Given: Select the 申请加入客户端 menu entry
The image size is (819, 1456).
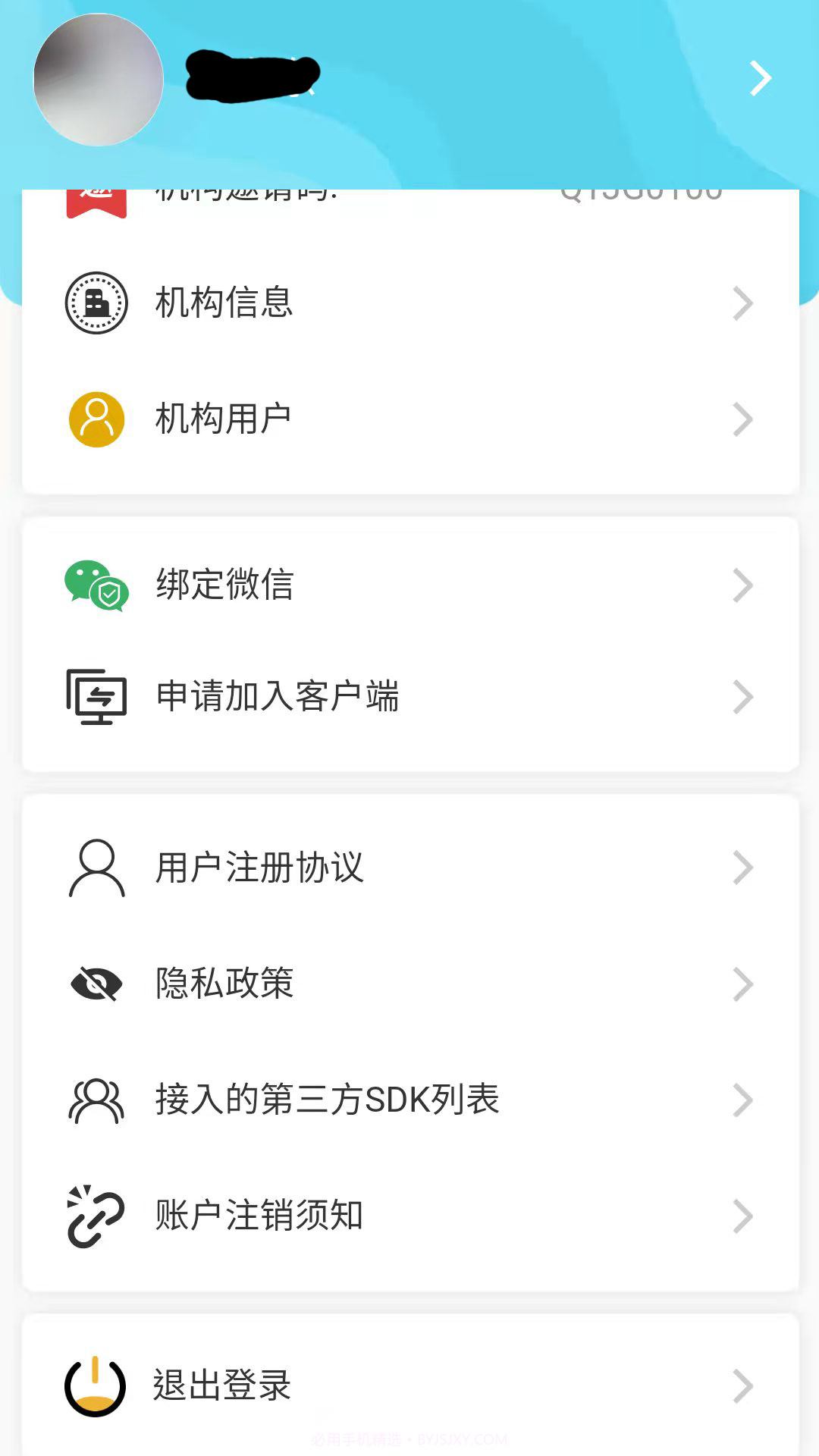Looking at the screenshot, I should pos(278,696).
